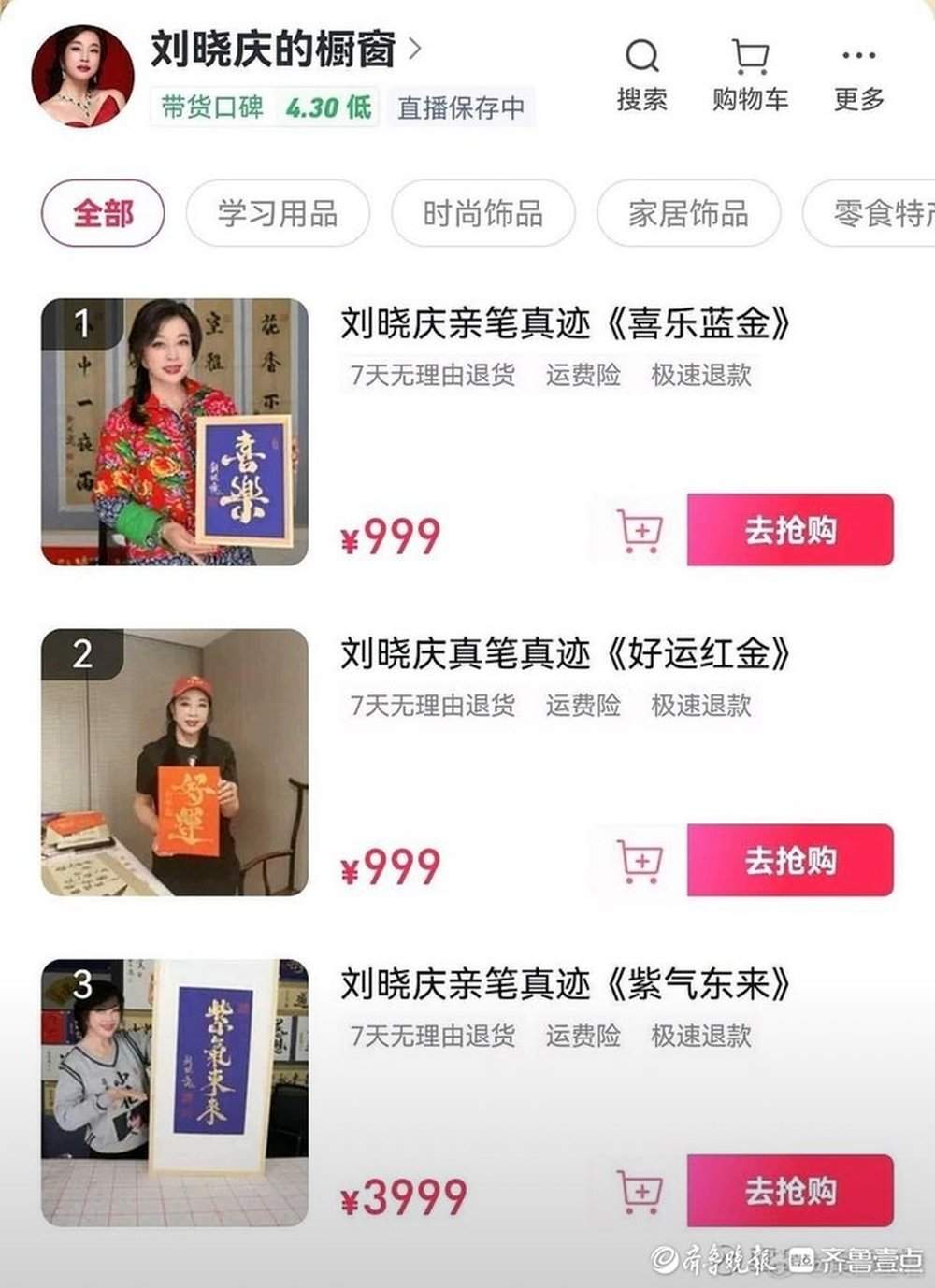Add 《喜乐蓝金》 to the cart
935x1288 pixels.
[x=640, y=531]
